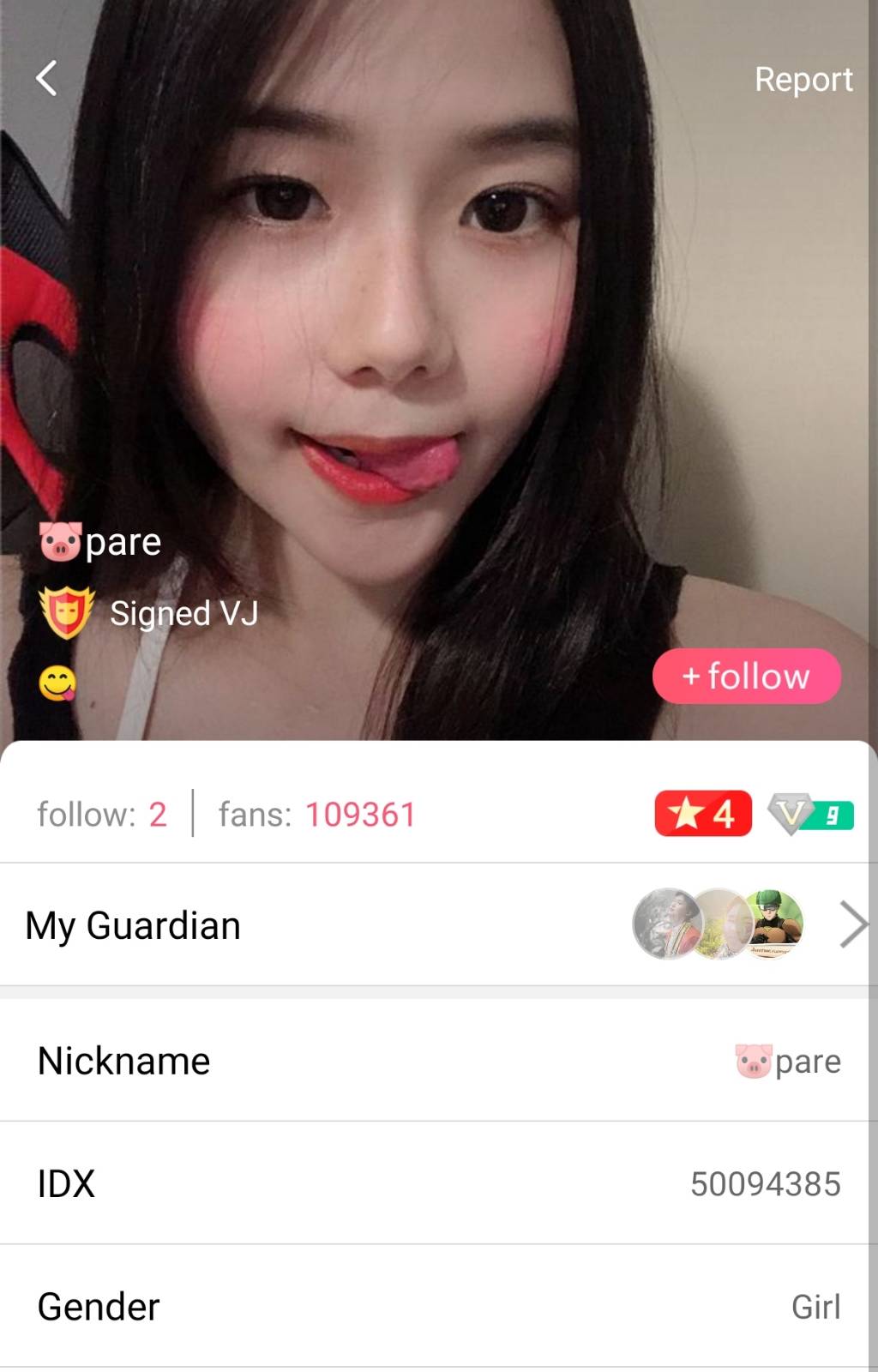878x1372 pixels.
Task: Go back using the arrow icon
Action: tap(47, 78)
